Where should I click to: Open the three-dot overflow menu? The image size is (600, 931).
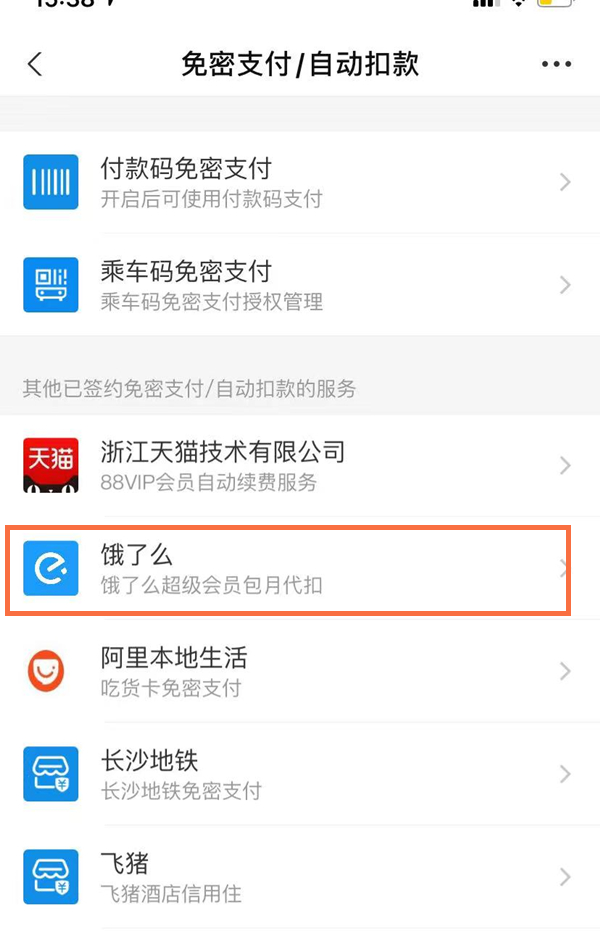coord(555,65)
